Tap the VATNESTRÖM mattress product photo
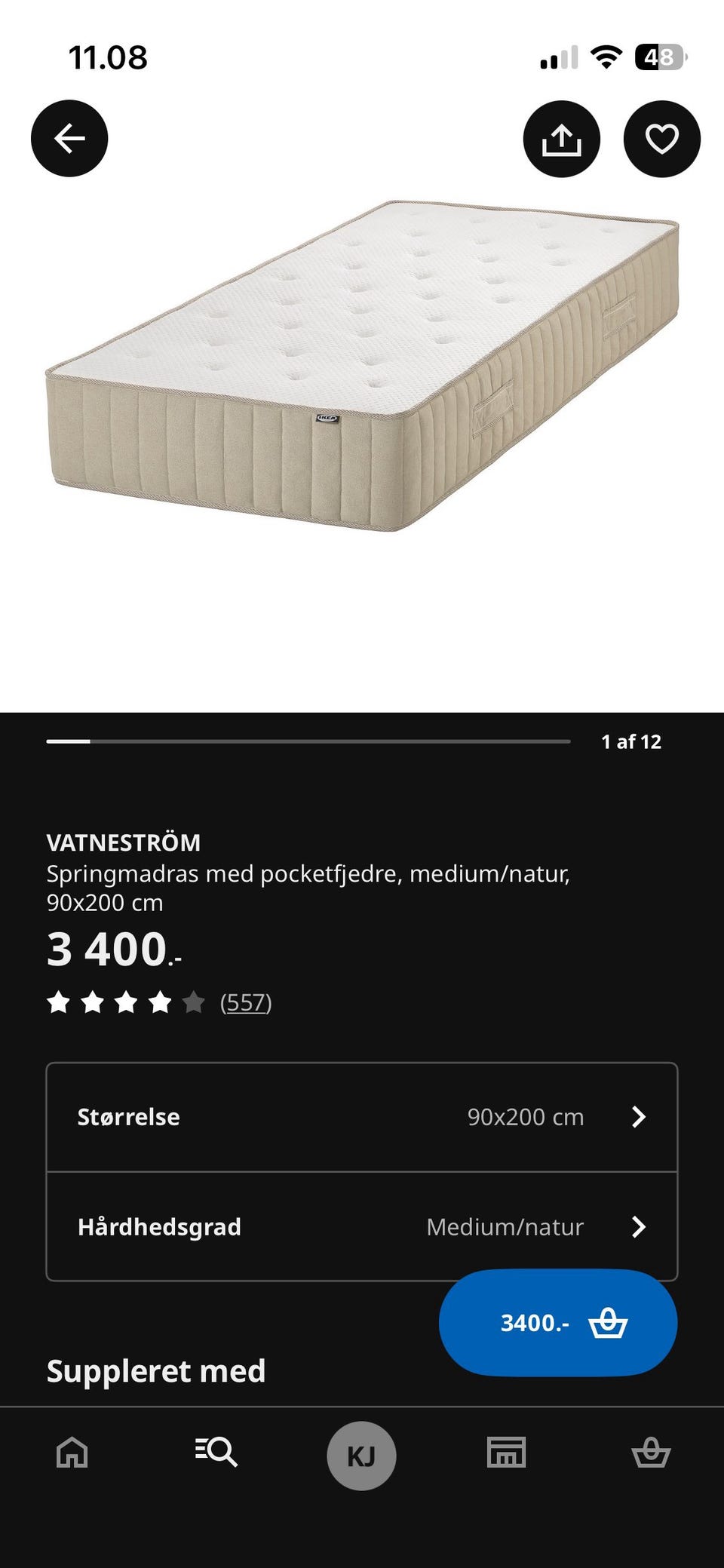 click(x=362, y=362)
